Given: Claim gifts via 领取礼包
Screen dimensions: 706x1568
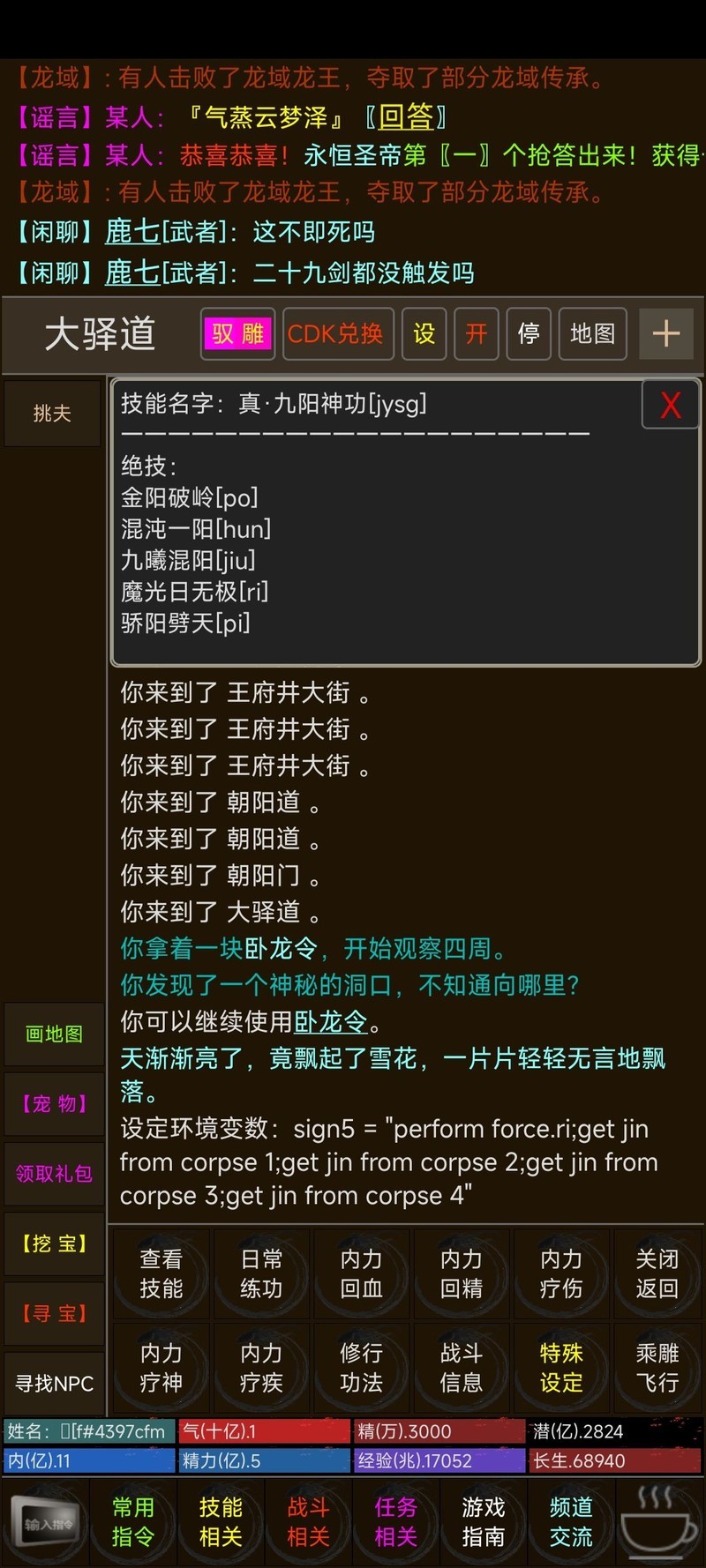Looking at the screenshot, I should [x=54, y=1173].
